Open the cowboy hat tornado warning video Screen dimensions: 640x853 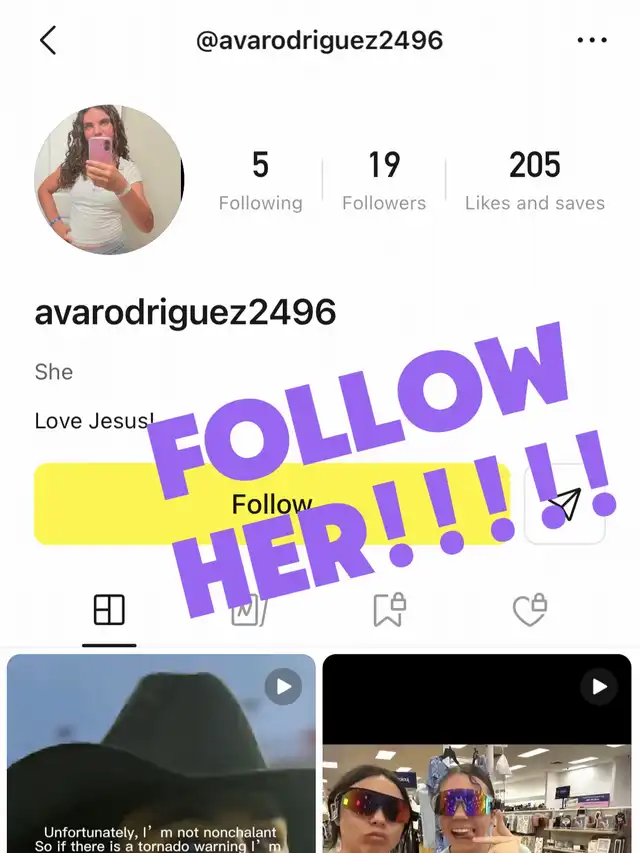pyautogui.click(x=161, y=753)
